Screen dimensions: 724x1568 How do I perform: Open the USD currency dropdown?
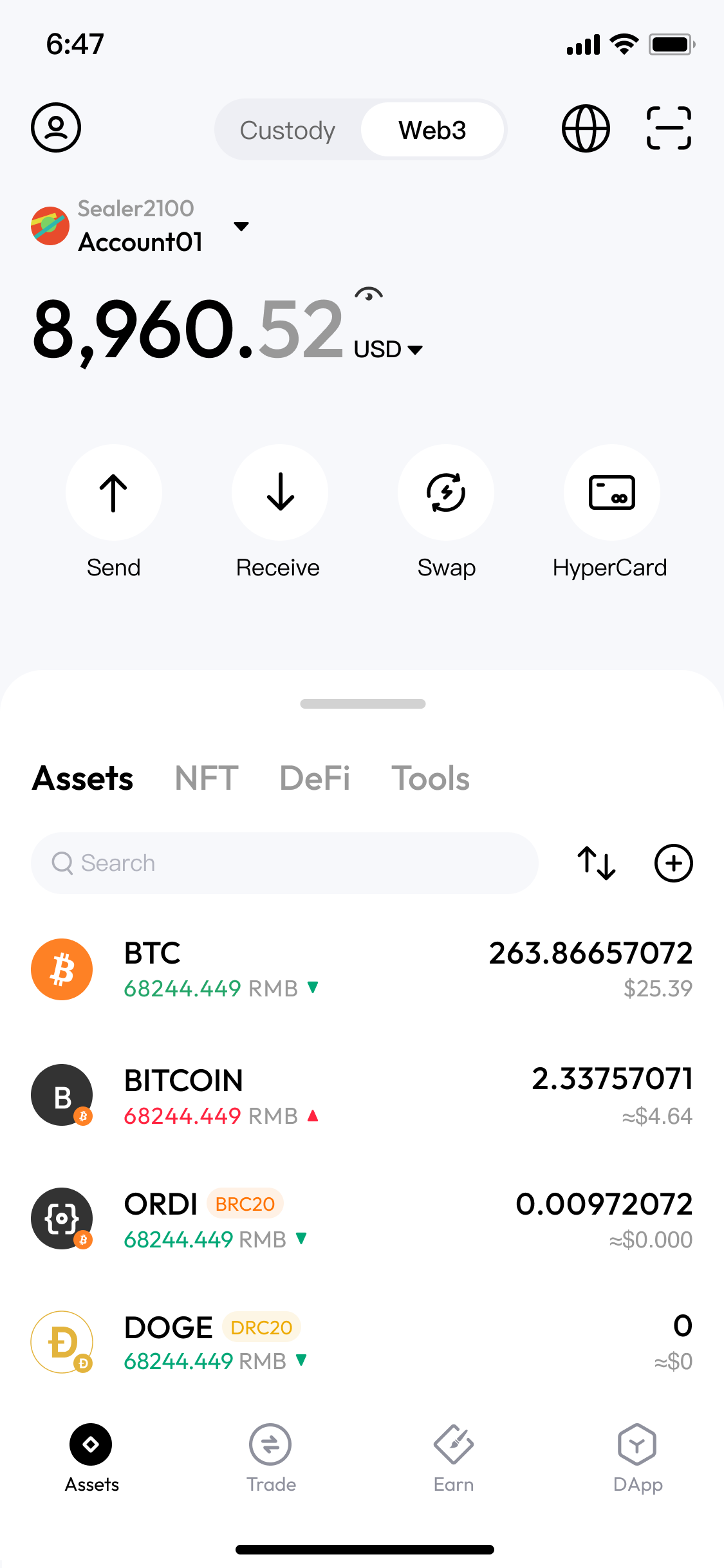coord(387,350)
